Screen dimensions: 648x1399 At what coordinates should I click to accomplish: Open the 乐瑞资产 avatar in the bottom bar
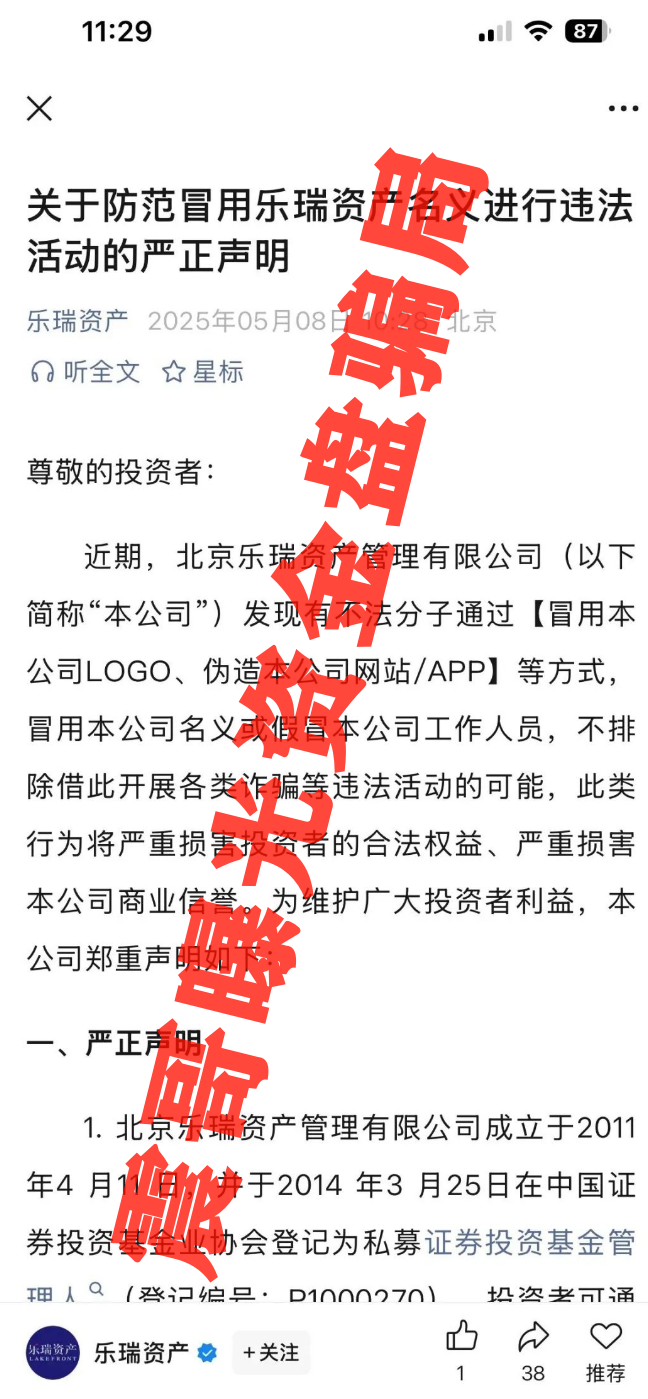pyautogui.click(x=53, y=1352)
